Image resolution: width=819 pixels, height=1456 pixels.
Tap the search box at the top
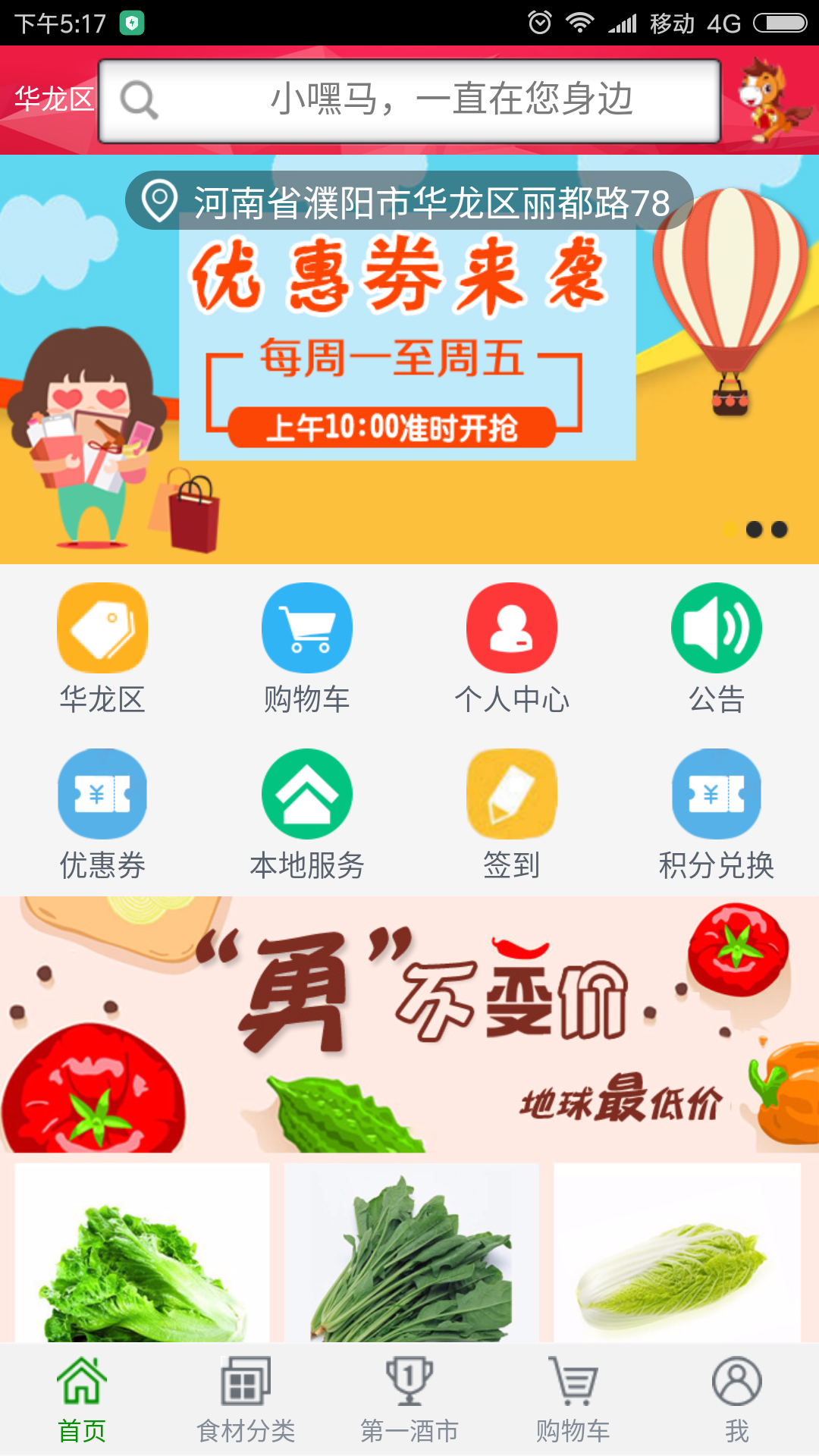click(409, 100)
